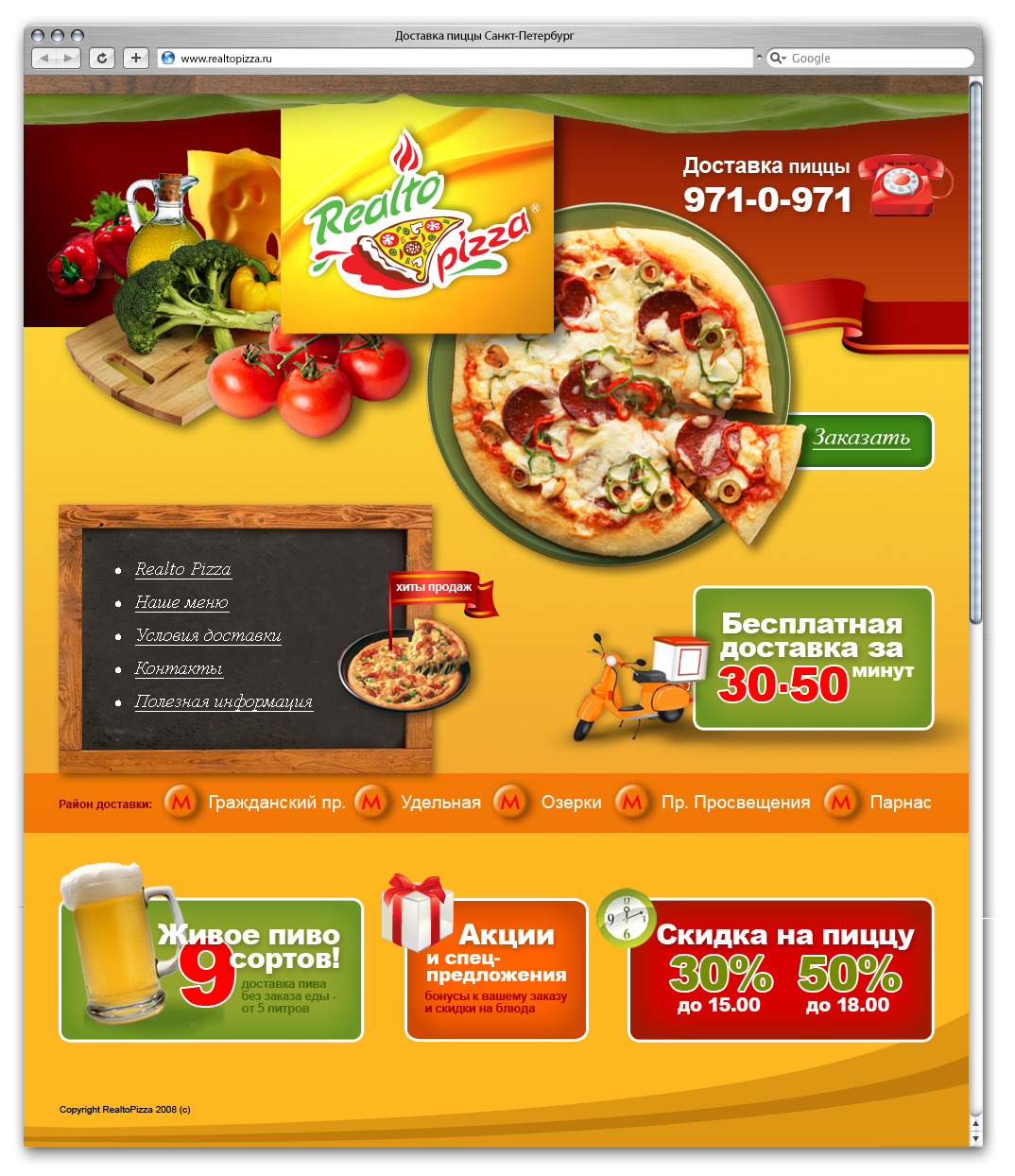This screenshot has width=1015, height=1176.
Task: Open Бесплатная доставка за 30-50 минут banner
Action: [x=813, y=659]
